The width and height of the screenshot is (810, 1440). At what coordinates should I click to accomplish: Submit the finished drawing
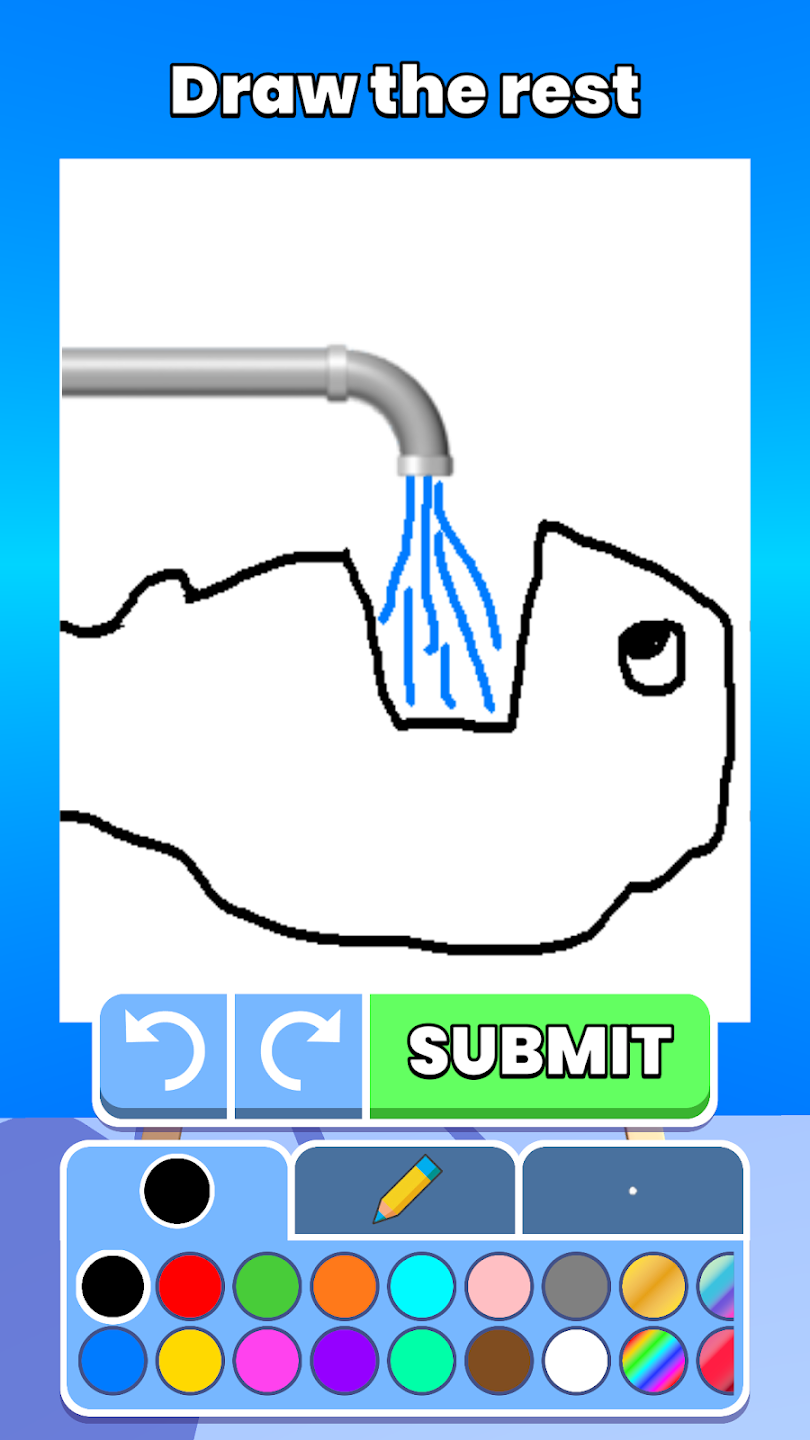pyautogui.click(x=539, y=1052)
